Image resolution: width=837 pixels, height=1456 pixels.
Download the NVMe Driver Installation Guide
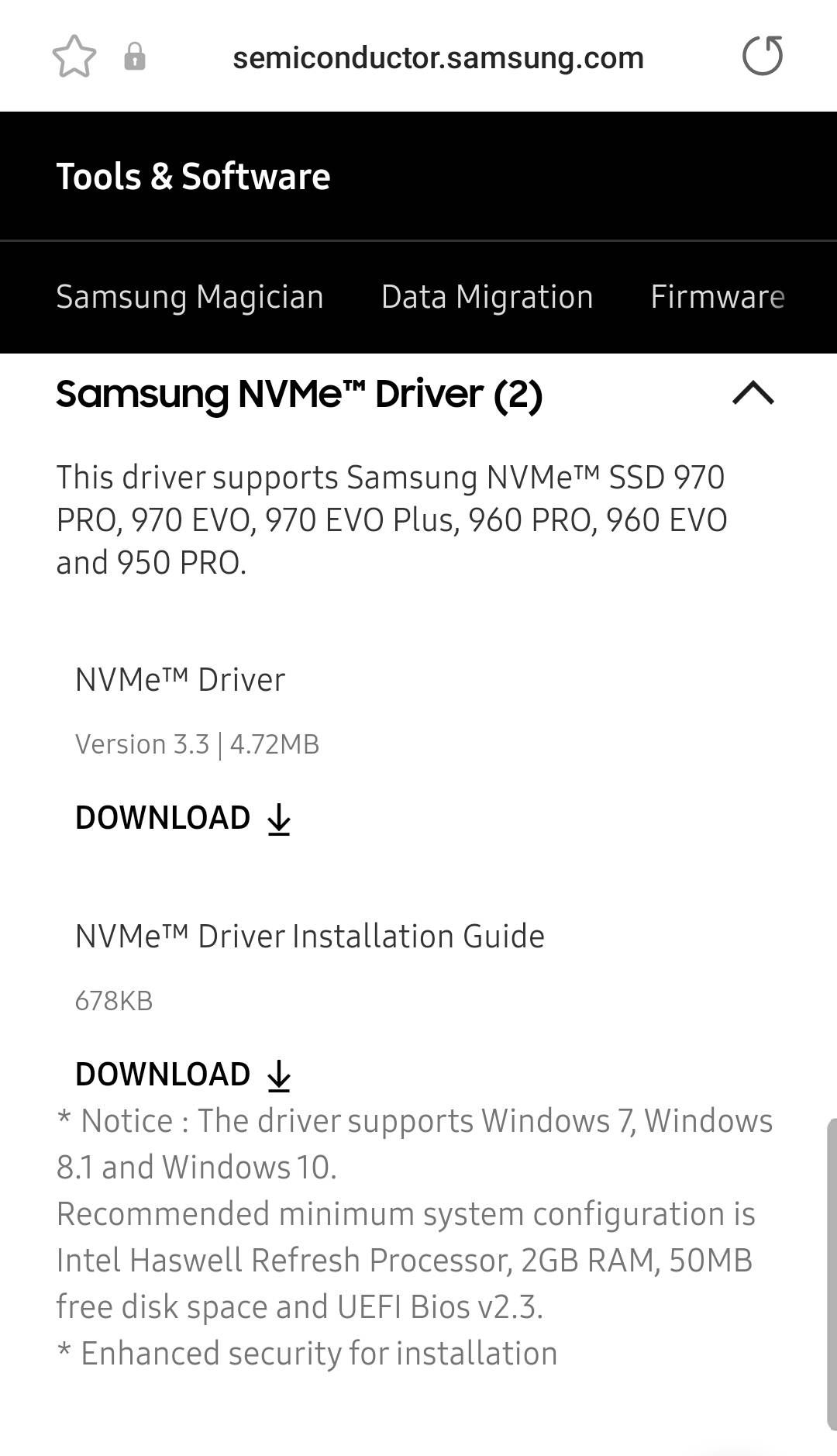click(x=183, y=1075)
